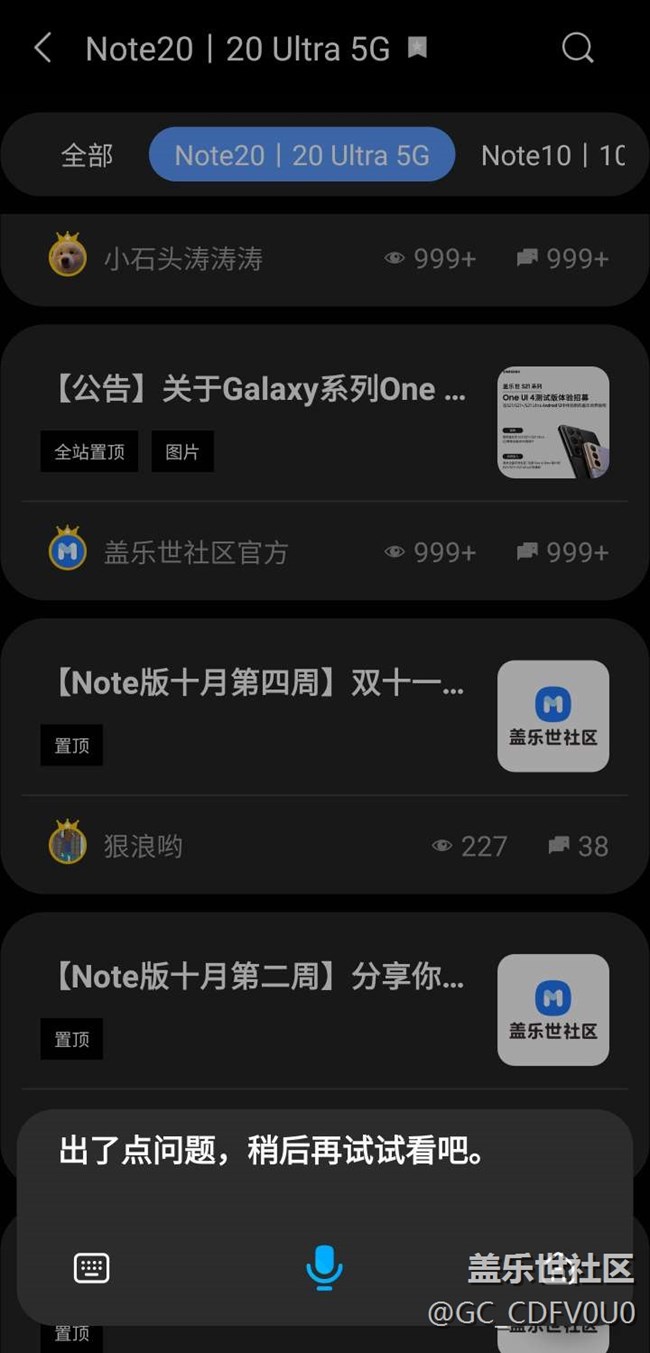Switch to keyboard input in voice panel
650x1353 pixels.
pyautogui.click(x=92, y=1268)
